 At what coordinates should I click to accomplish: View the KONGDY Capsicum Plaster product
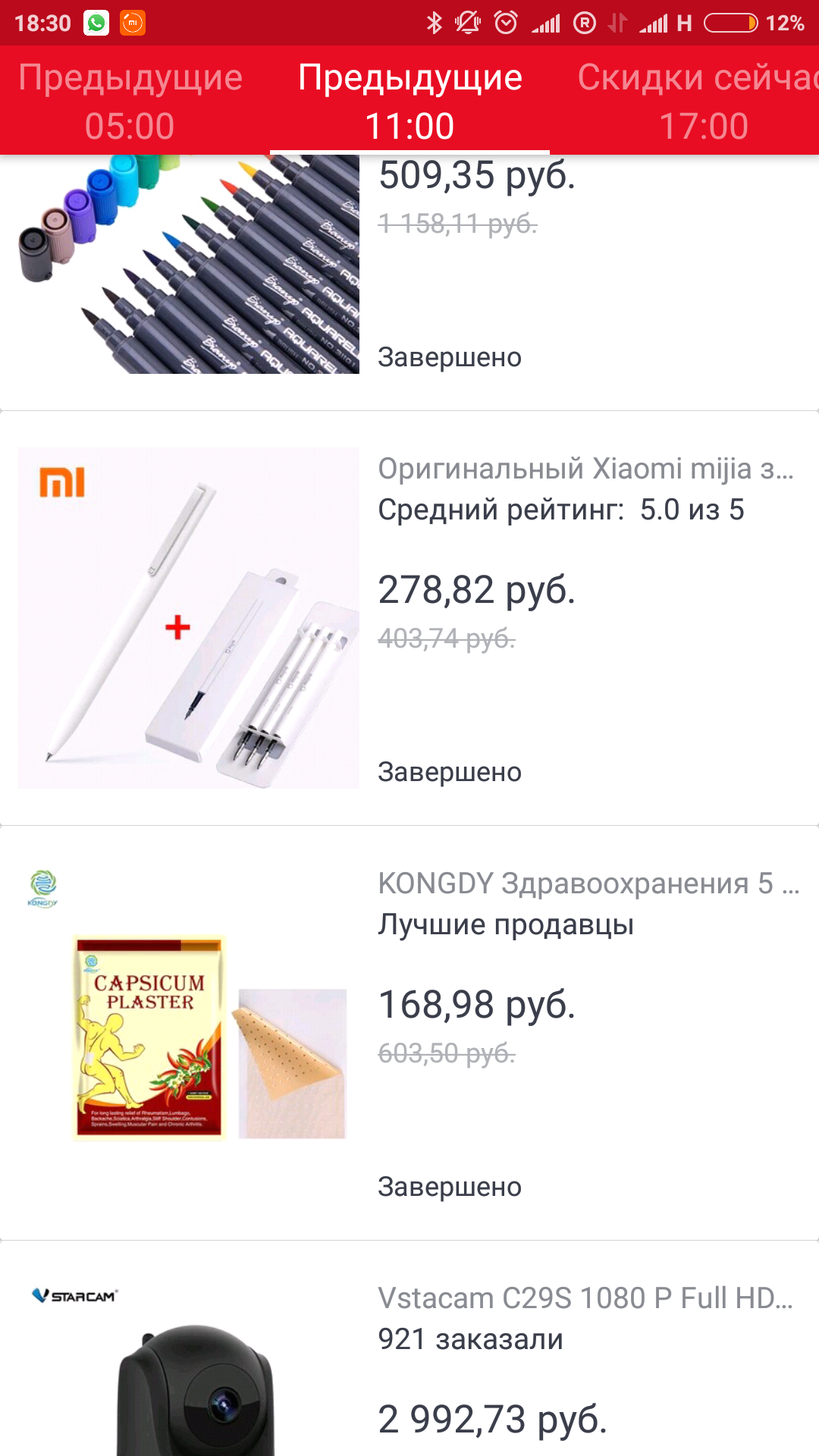coord(409,1033)
